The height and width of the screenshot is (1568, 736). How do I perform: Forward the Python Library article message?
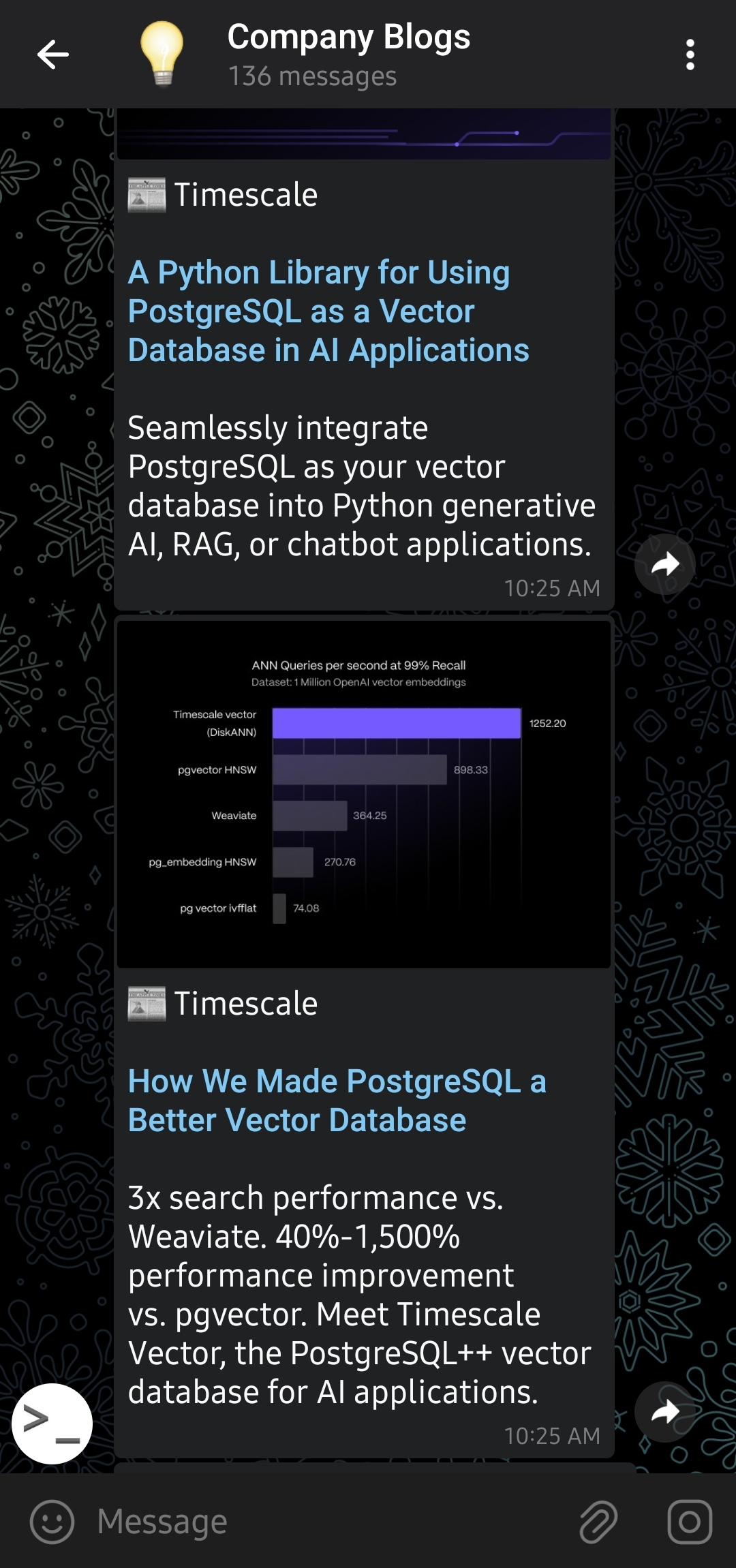point(664,564)
